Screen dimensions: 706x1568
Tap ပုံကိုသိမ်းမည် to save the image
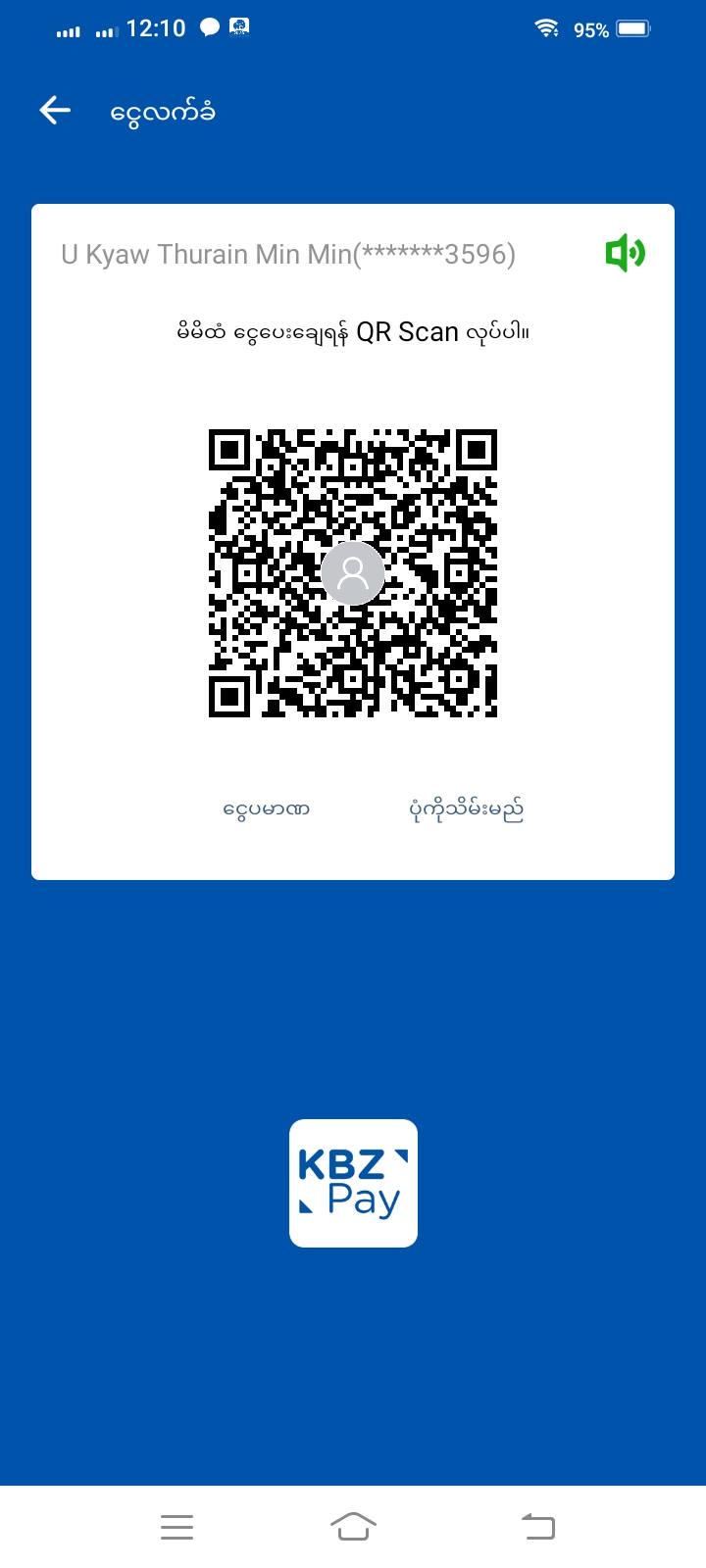point(466,809)
